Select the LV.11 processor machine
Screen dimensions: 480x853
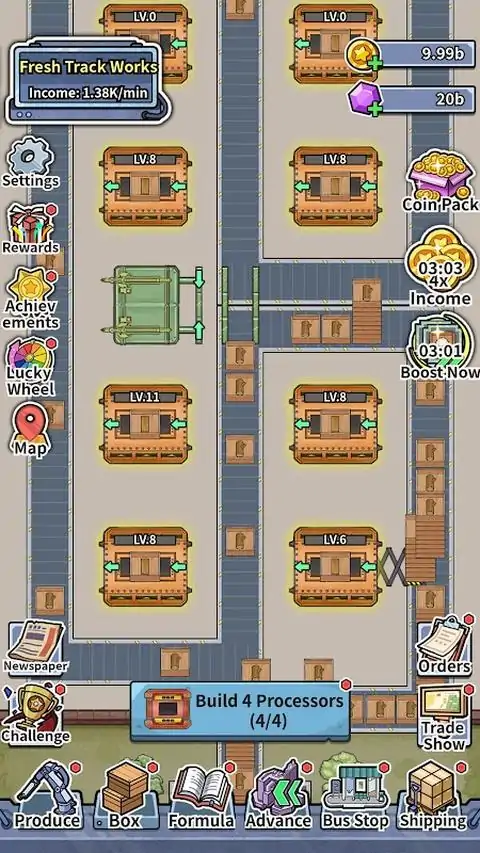tap(145, 424)
